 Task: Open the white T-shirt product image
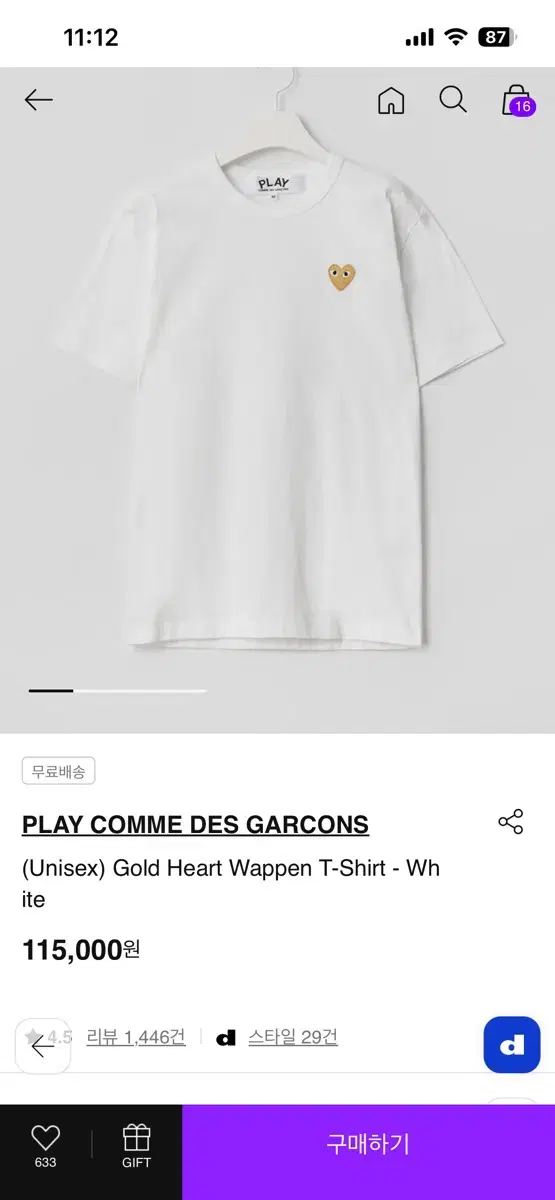277,400
